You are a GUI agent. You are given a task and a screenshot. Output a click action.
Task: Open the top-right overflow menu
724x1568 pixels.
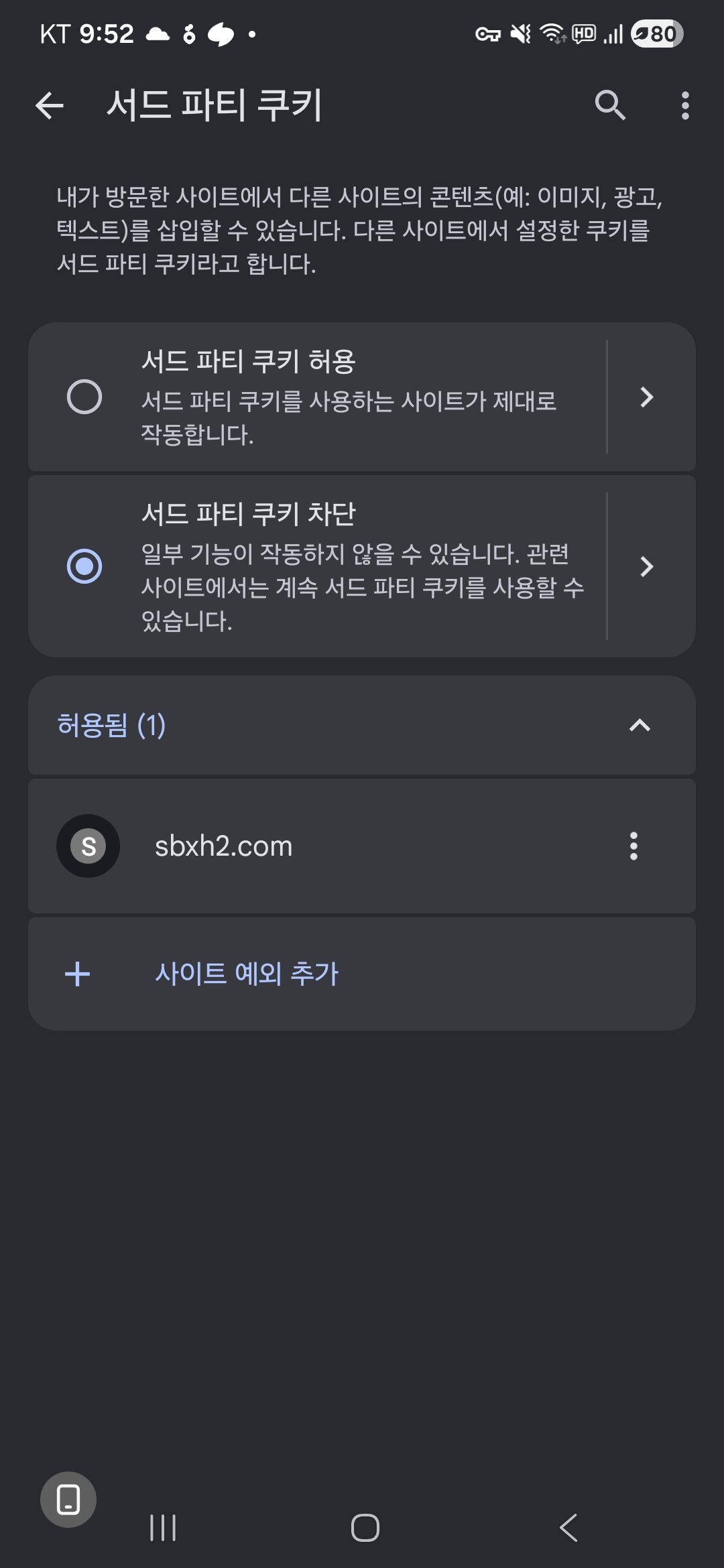click(x=684, y=105)
